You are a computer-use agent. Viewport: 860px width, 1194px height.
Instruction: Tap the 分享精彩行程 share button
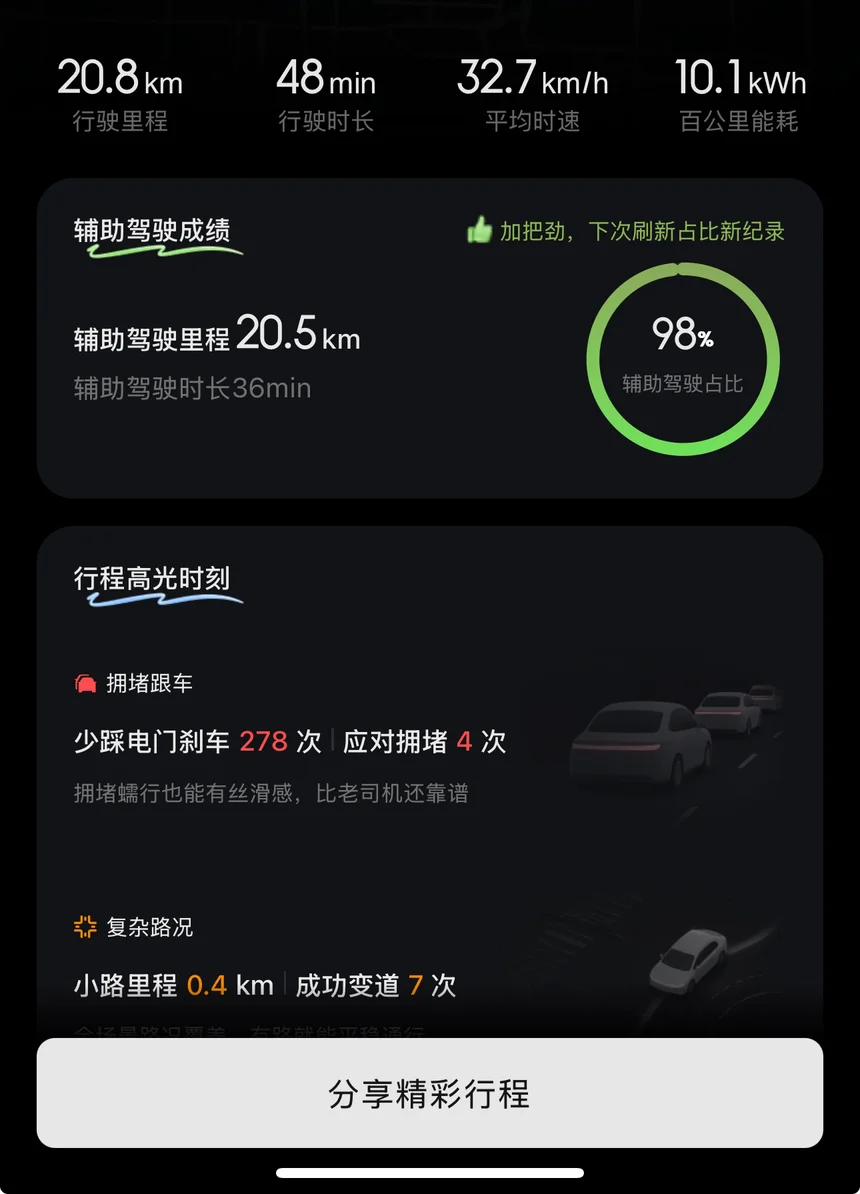coord(430,1093)
